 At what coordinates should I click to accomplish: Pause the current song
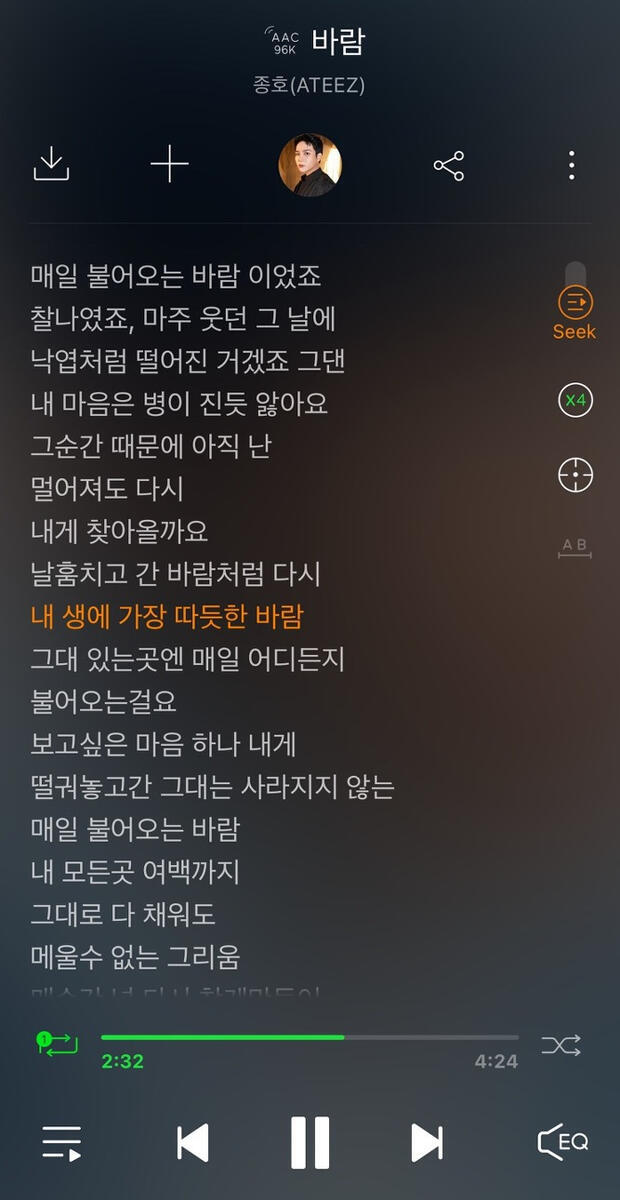[310, 1142]
